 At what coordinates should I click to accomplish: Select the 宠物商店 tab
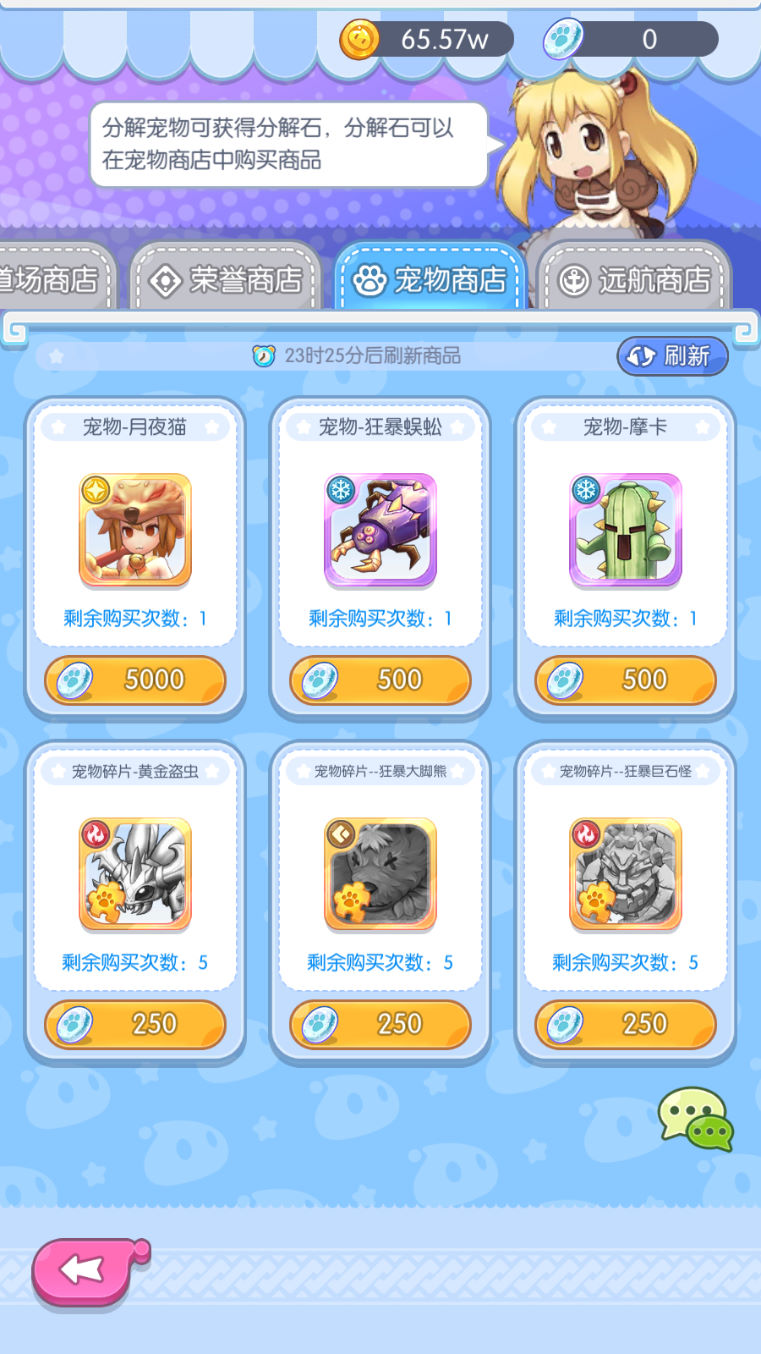pyautogui.click(x=430, y=280)
